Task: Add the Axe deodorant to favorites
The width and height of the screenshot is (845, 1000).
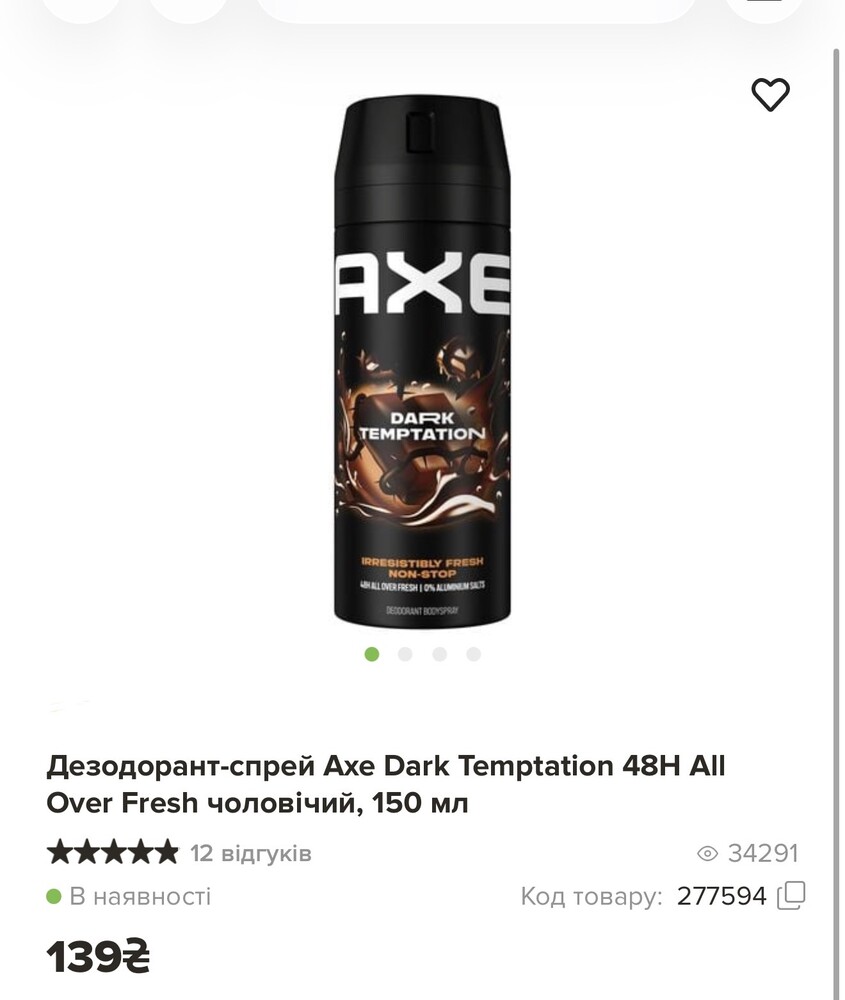Action: pyautogui.click(x=770, y=95)
